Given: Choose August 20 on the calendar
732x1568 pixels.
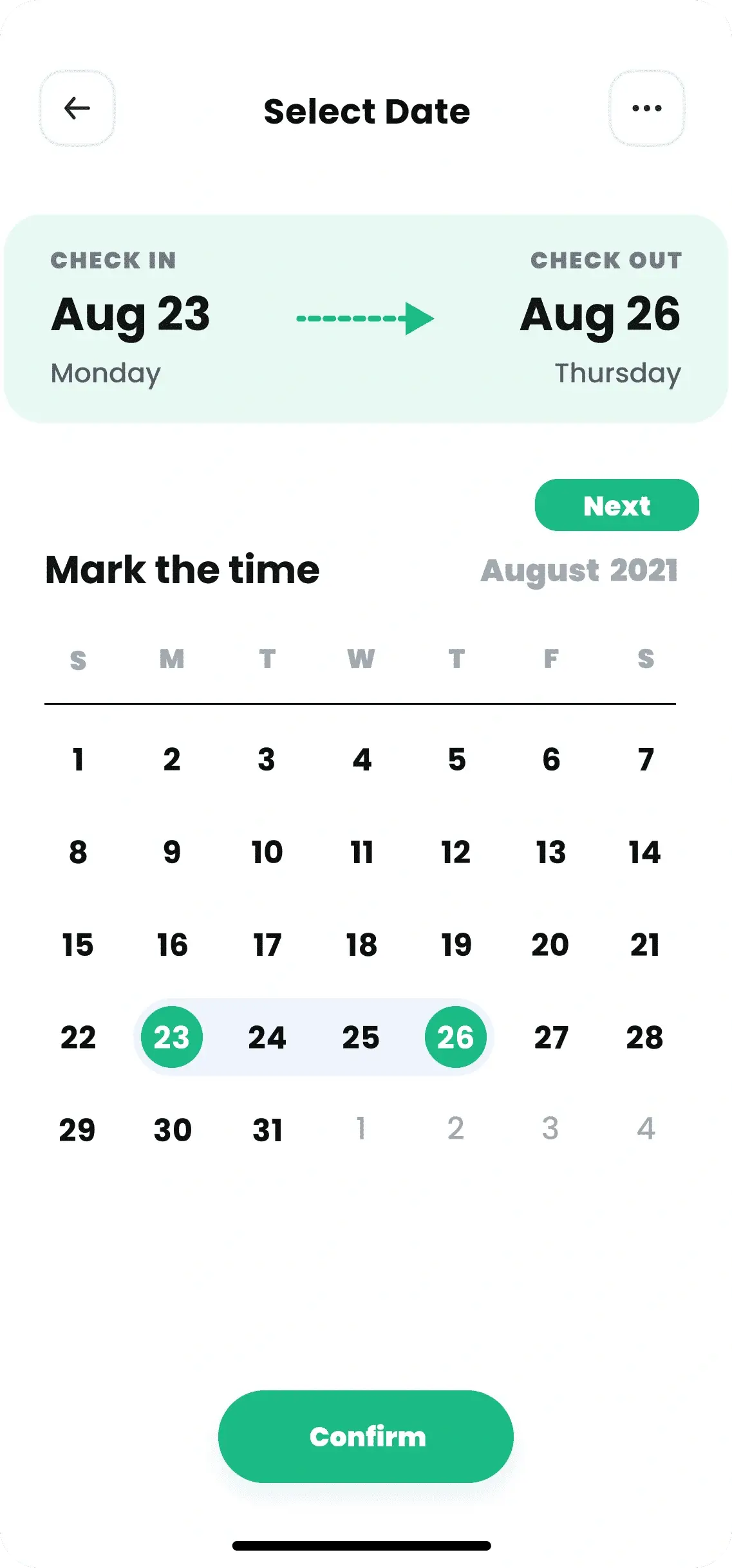Looking at the screenshot, I should [550, 945].
